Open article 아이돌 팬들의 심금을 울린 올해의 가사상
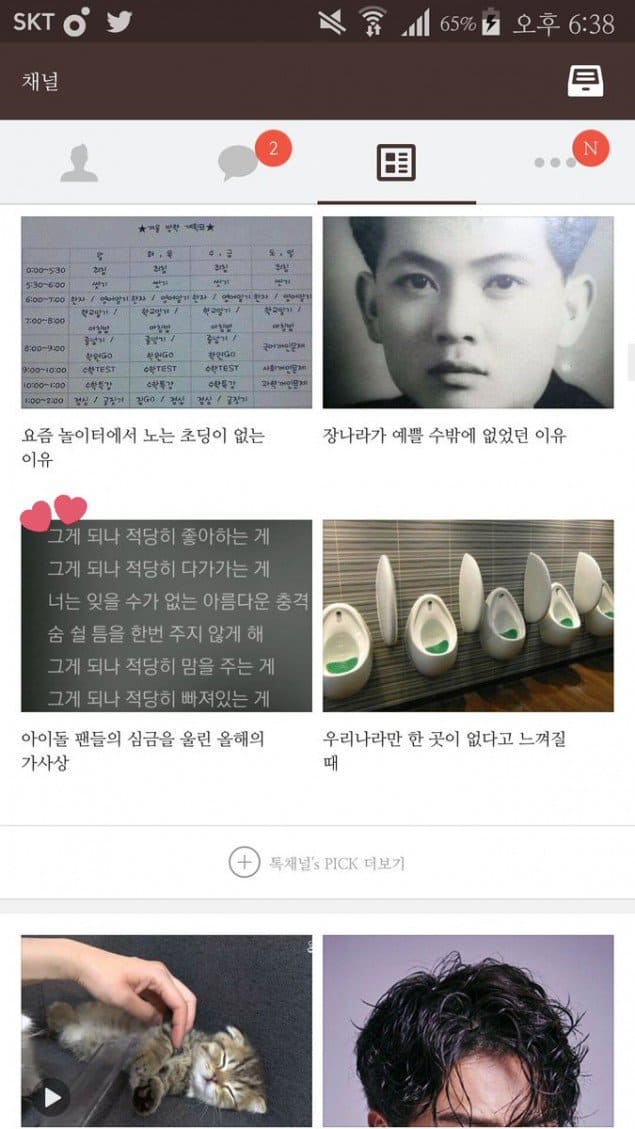Screen dimensions: 635x1129 (x=166, y=615)
